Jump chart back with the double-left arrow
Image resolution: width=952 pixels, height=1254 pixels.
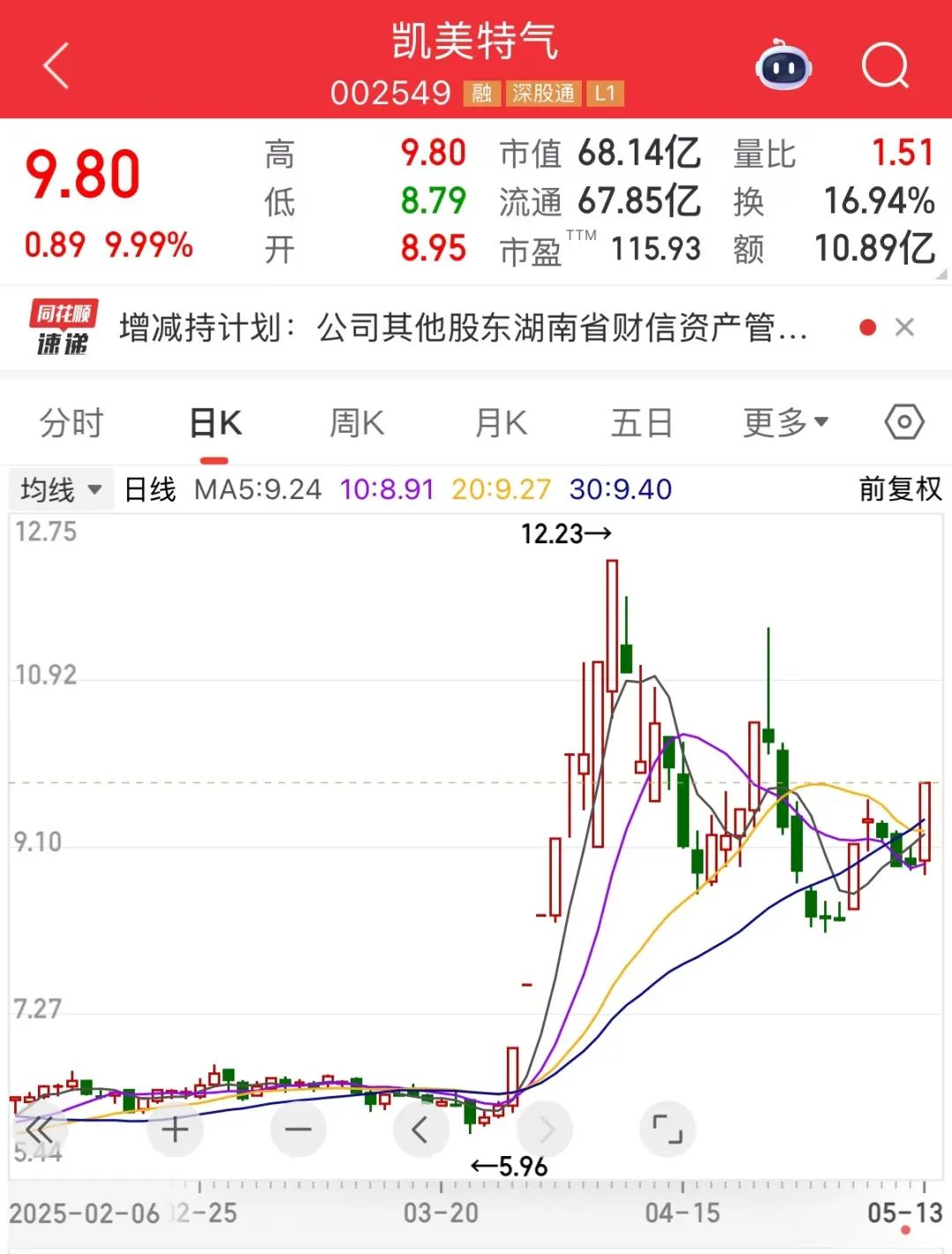pos(39,1129)
